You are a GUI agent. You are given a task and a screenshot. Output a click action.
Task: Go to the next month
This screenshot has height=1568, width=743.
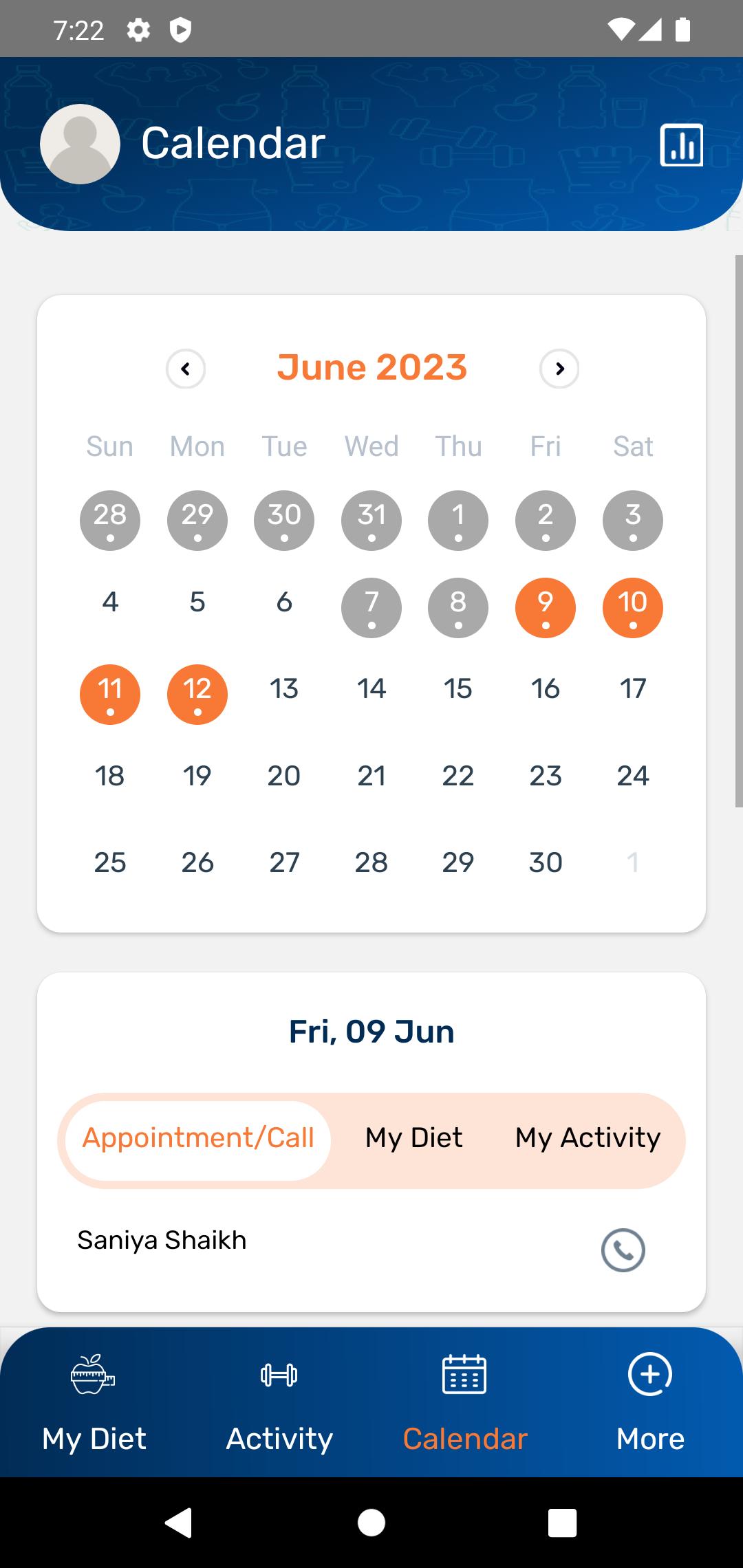point(559,369)
